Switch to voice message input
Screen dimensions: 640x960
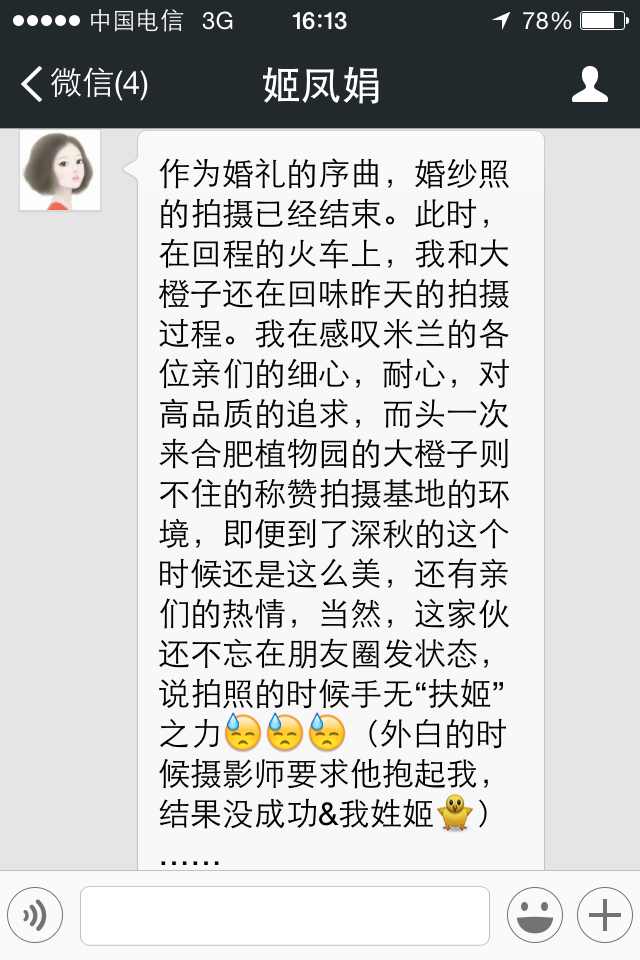point(35,915)
